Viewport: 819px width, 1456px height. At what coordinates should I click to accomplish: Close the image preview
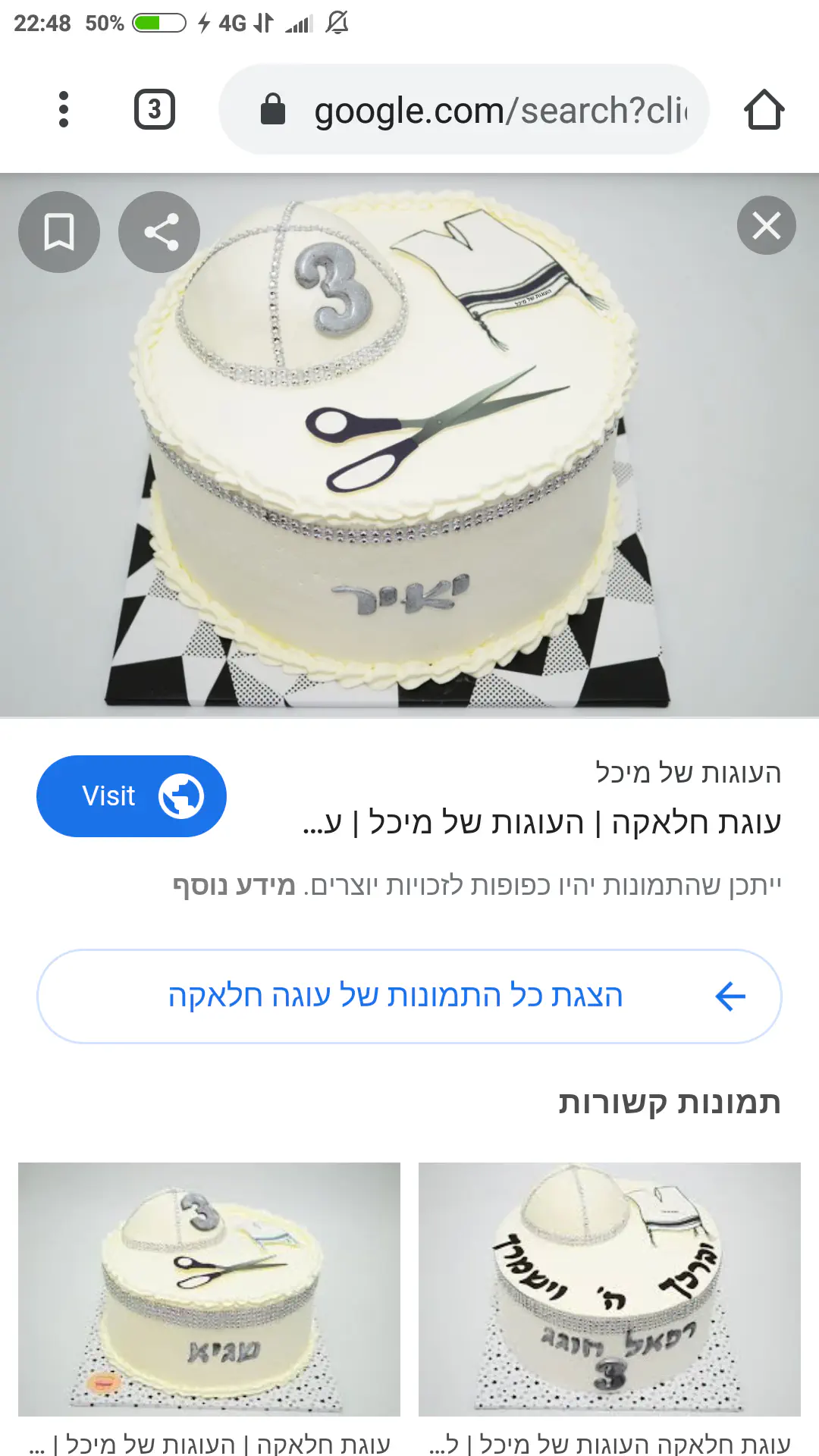click(x=766, y=225)
